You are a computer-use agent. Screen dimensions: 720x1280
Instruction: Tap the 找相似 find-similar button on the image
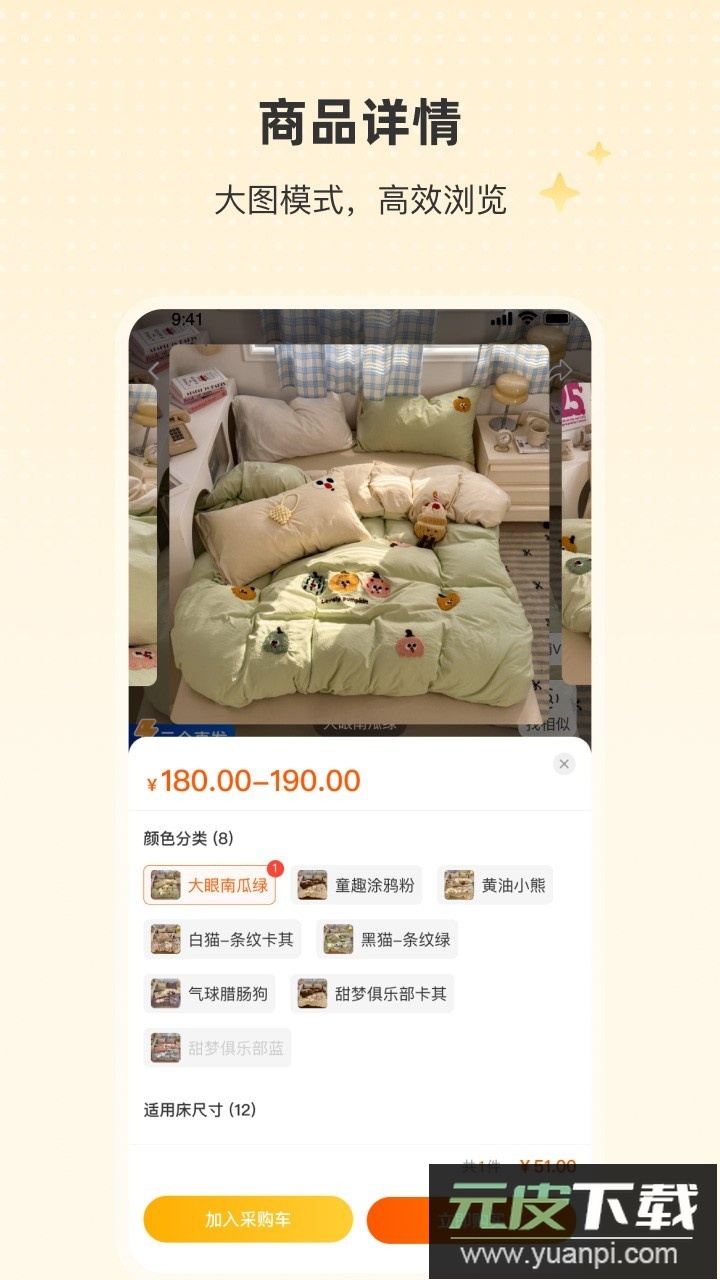pos(547,723)
